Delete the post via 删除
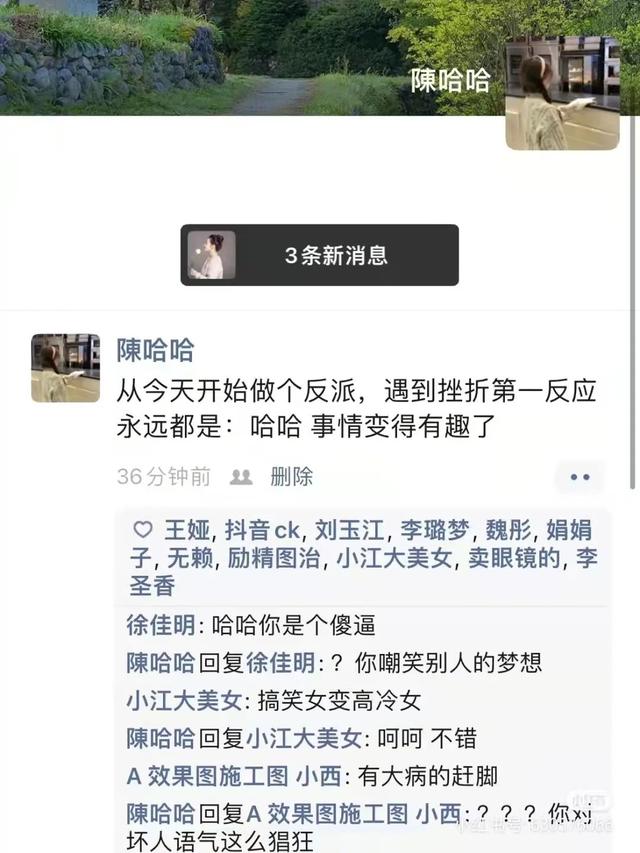Screen dimensions: 640x853 (291, 477)
